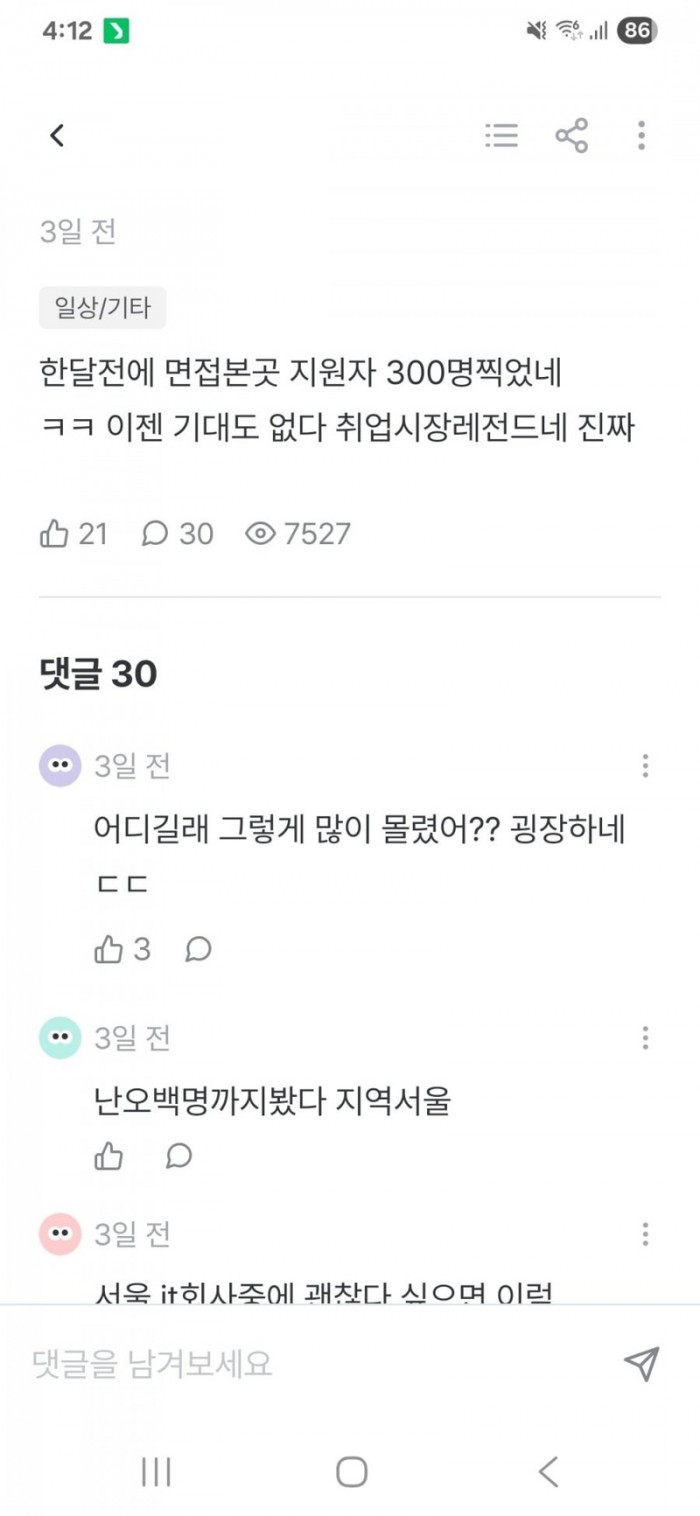Open the top bar overflow menu
This screenshot has height=1516, width=700.
[x=641, y=136]
